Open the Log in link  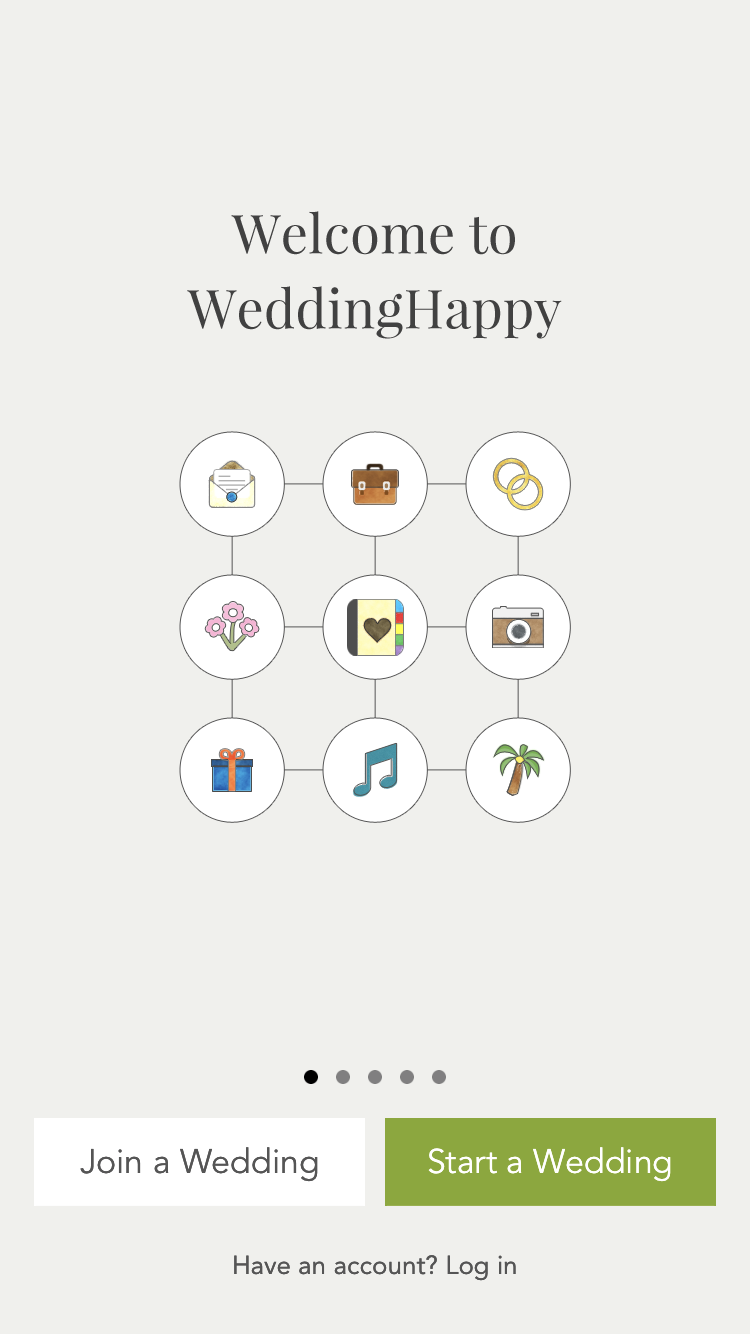tap(481, 1265)
